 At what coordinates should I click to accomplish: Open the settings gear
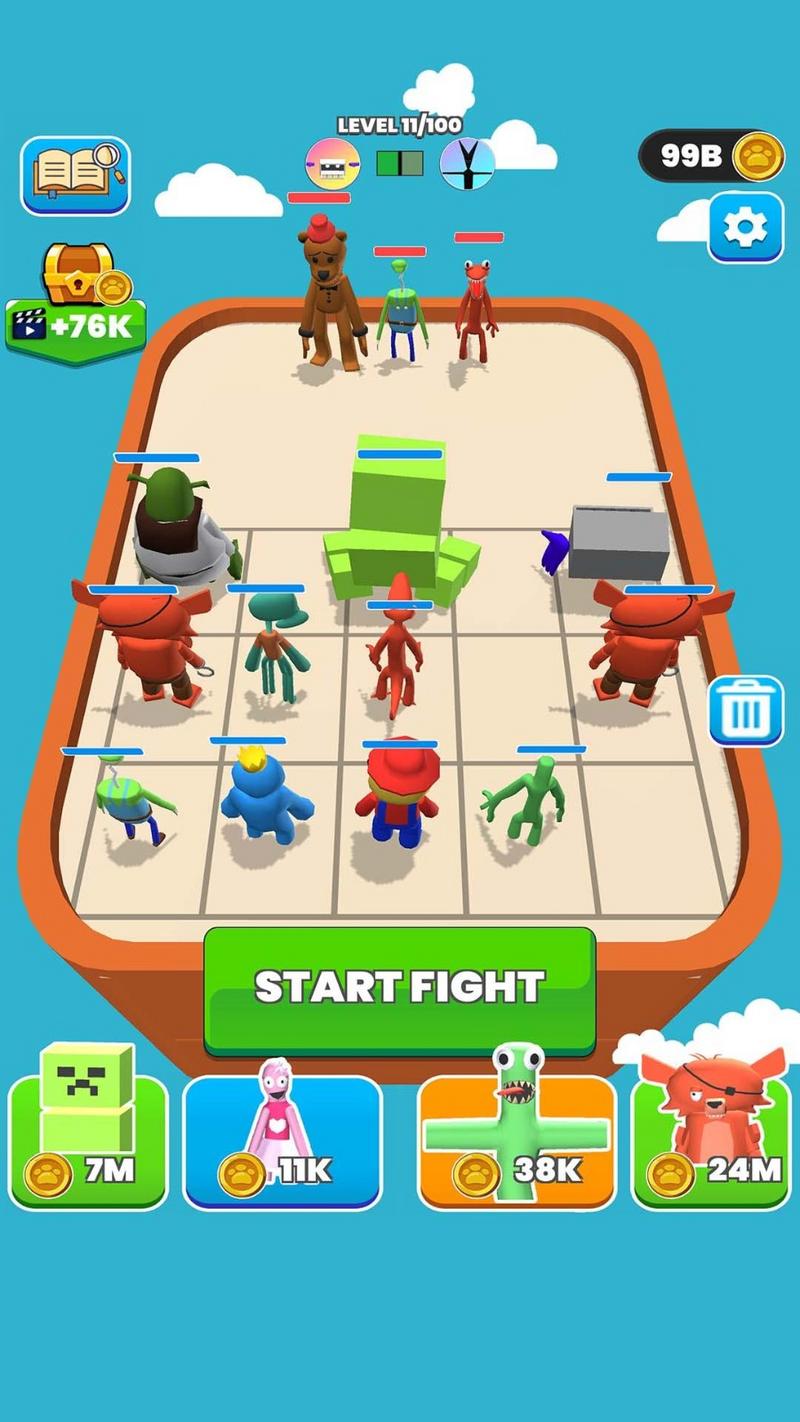click(x=745, y=228)
